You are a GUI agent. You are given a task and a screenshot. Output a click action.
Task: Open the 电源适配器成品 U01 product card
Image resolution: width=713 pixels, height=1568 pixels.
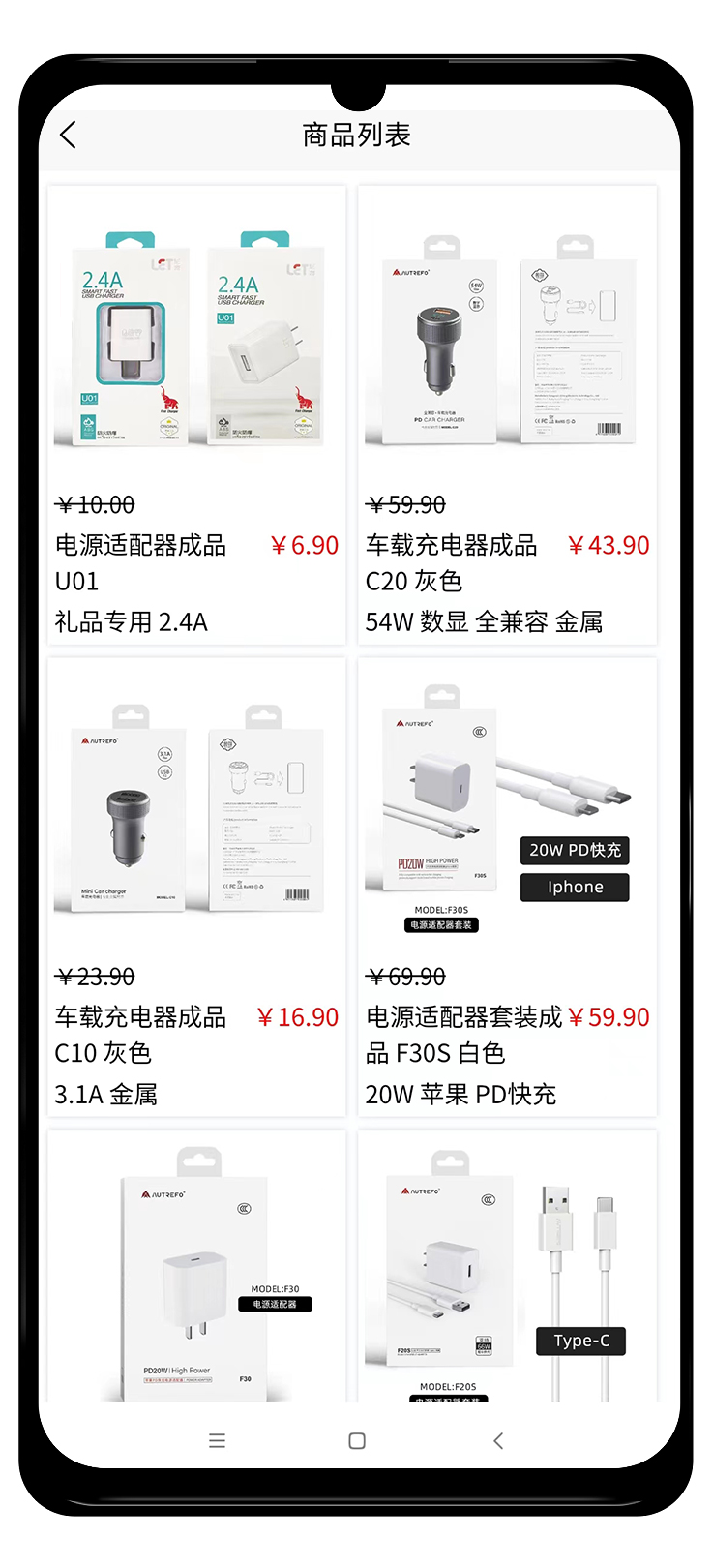[x=196, y=416]
